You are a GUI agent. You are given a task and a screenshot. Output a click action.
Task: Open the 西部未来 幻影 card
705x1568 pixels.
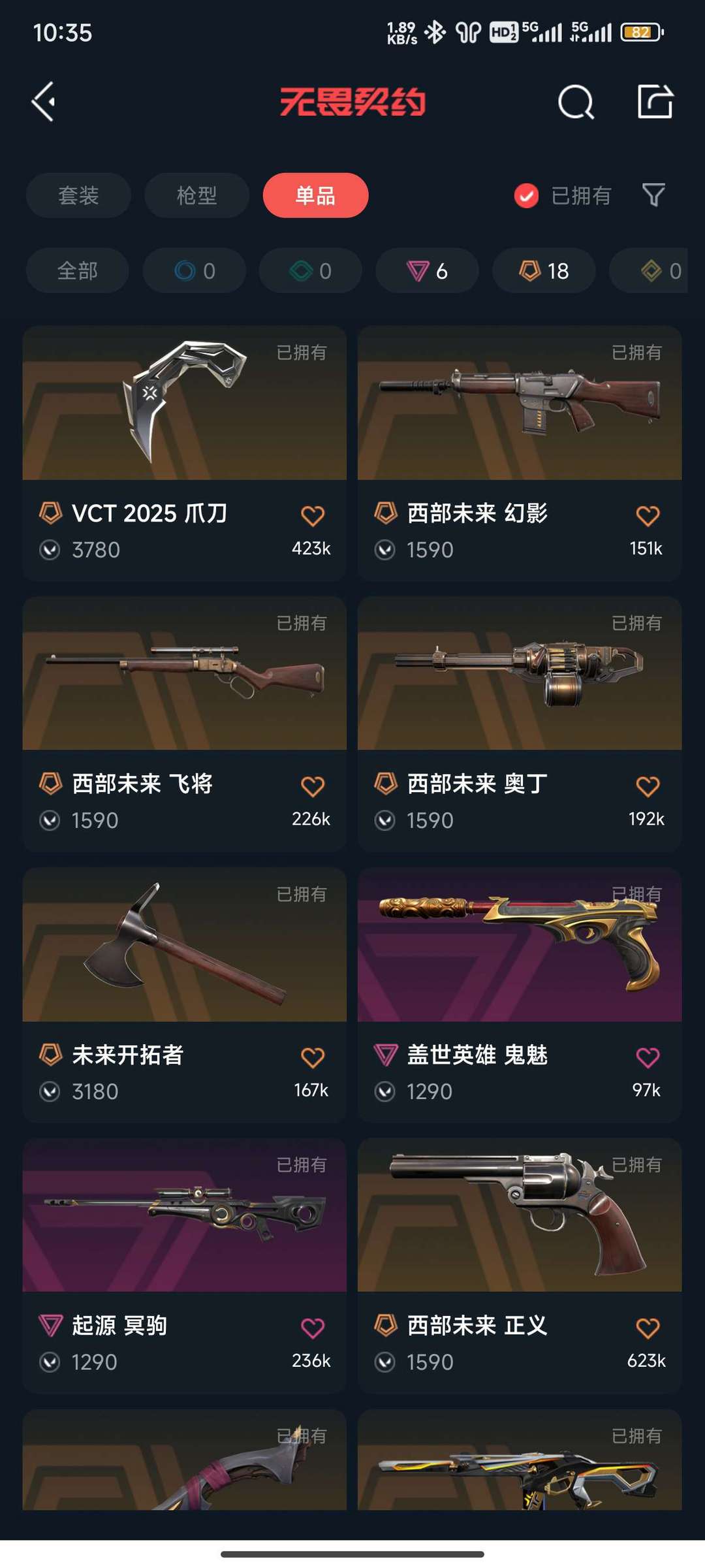pos(520,453)
